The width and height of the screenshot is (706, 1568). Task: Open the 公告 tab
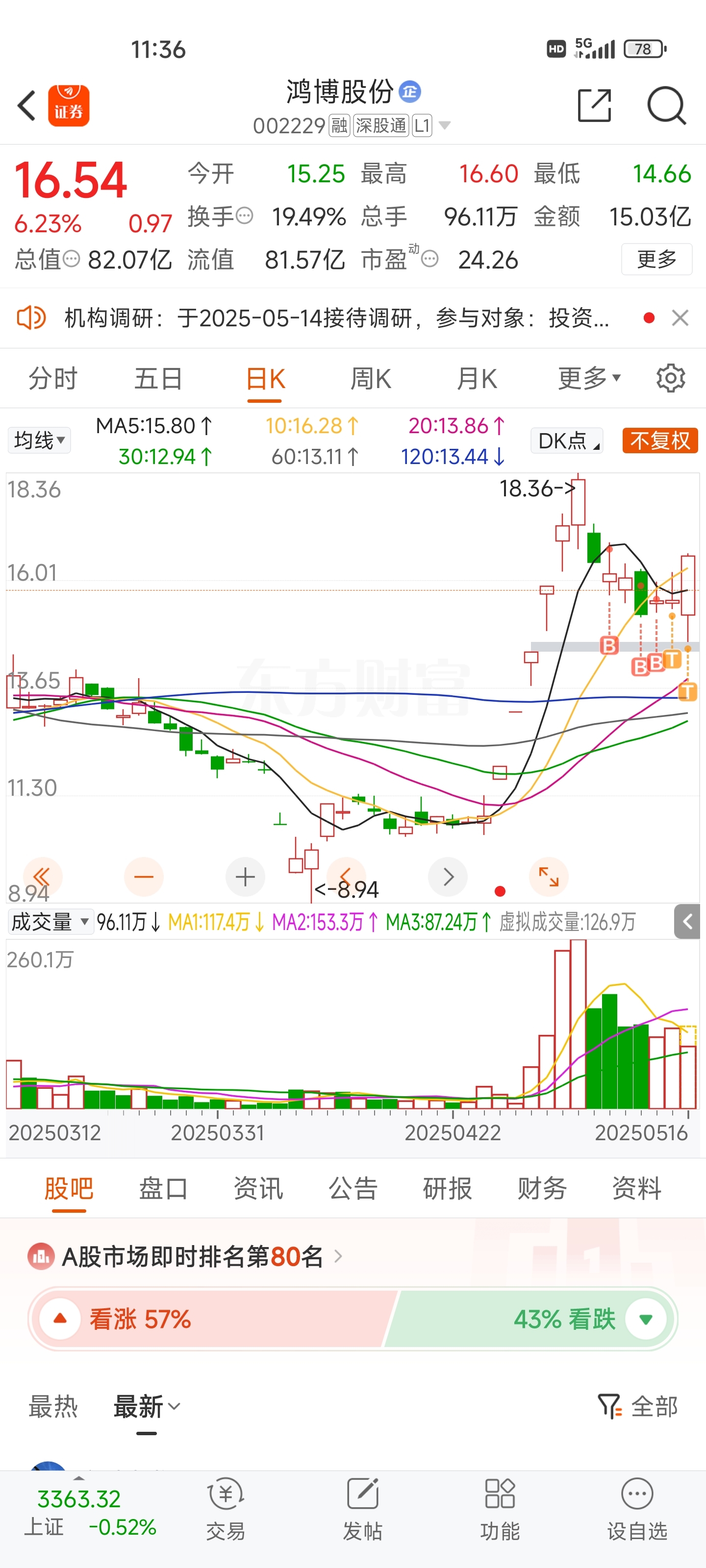353,1188
